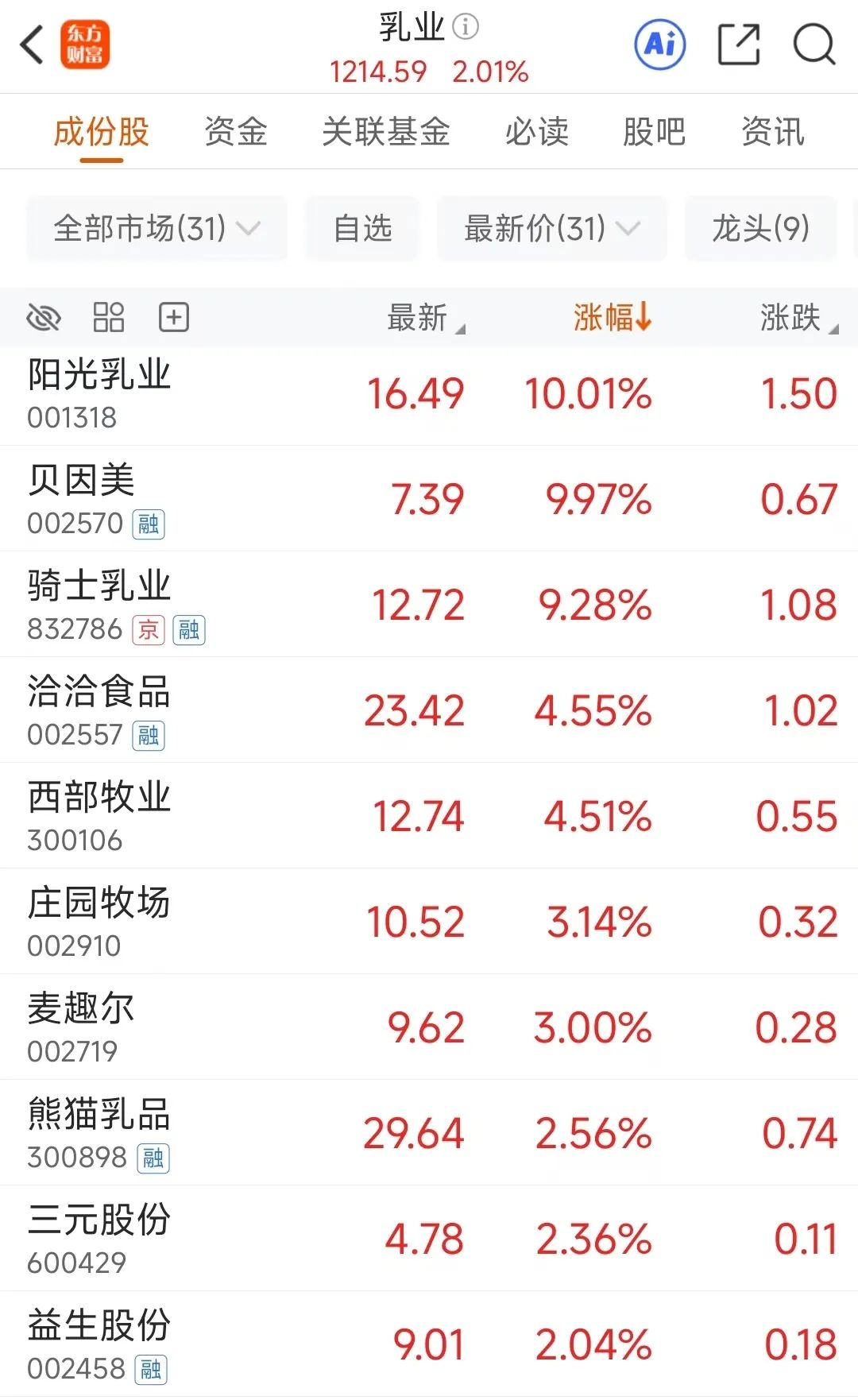The height and width of the screenshot is (1400, 858).
Task: Tap the info icon beside 乳业
Action: coord(466,27)
